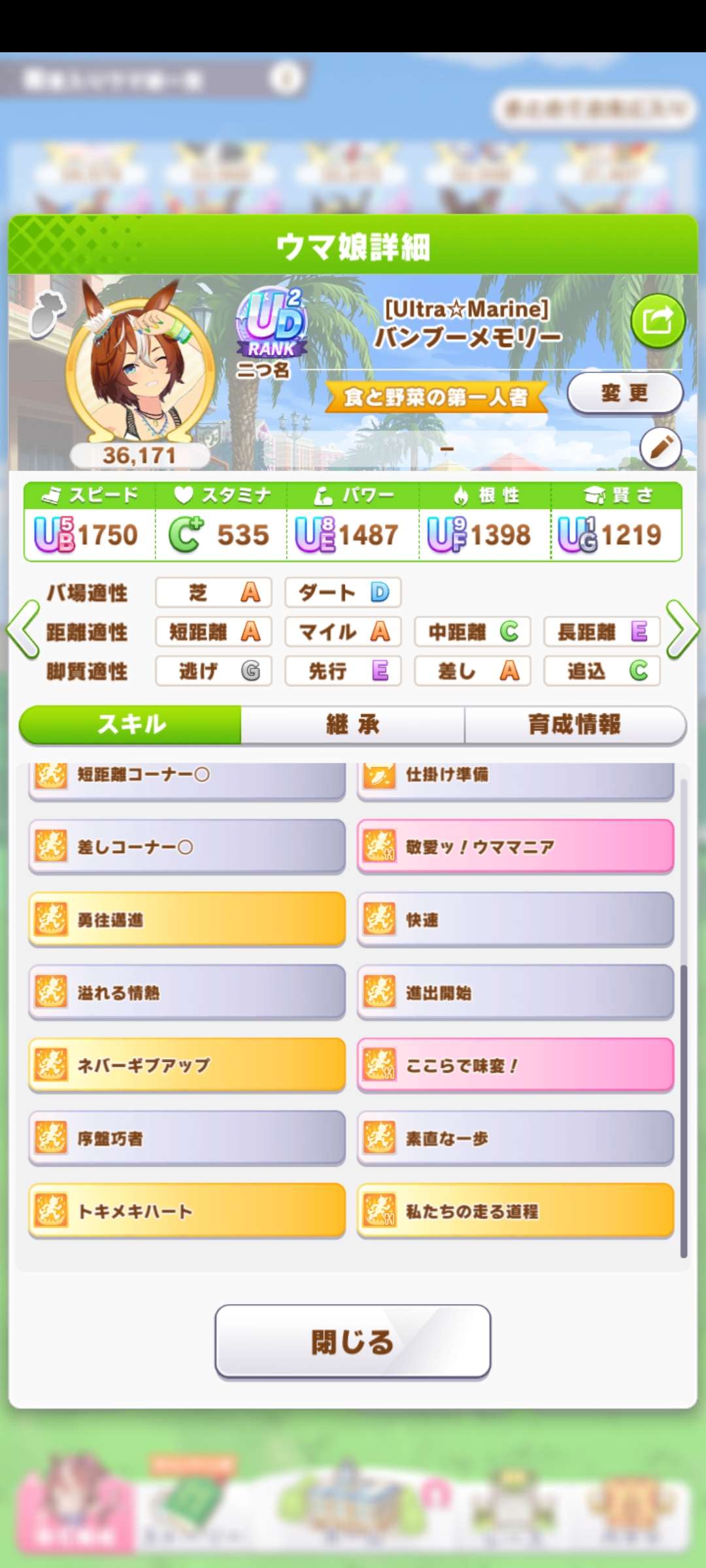Viewport: 706px width, 1568px height.
Task: Tap the 変更 button to change title
Action: coord(624,393)
